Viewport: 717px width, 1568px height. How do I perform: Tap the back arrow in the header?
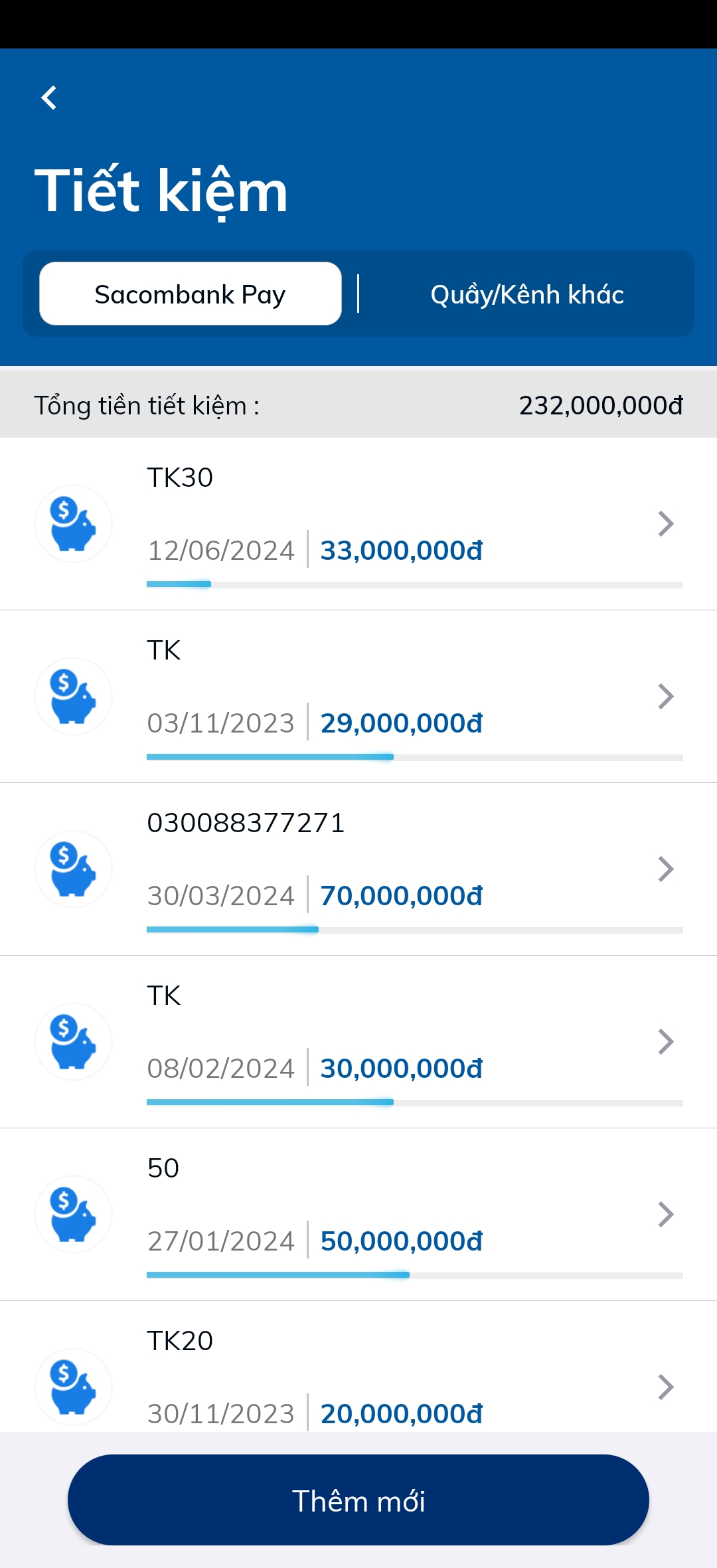[49, 98]
